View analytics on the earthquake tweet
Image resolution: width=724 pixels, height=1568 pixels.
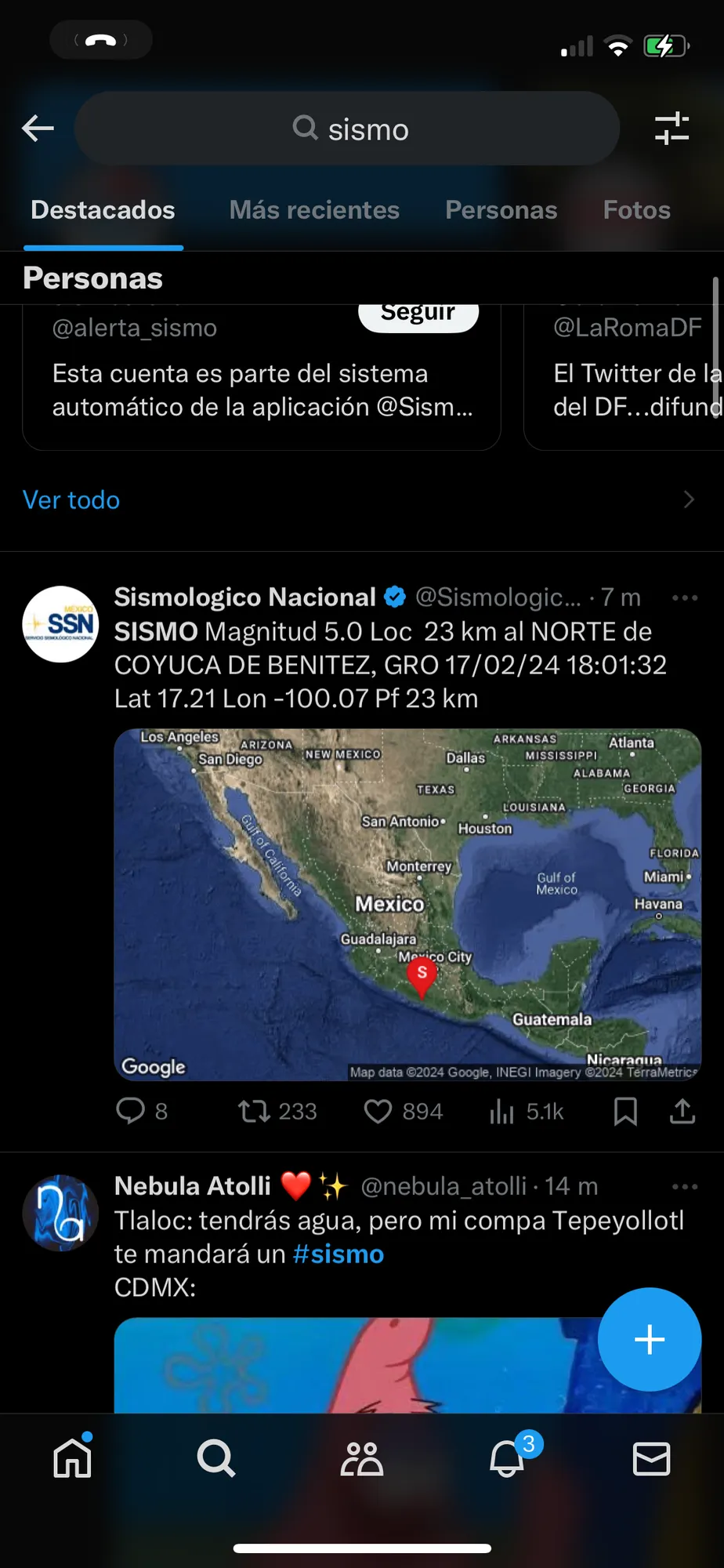pos(501,1111)
